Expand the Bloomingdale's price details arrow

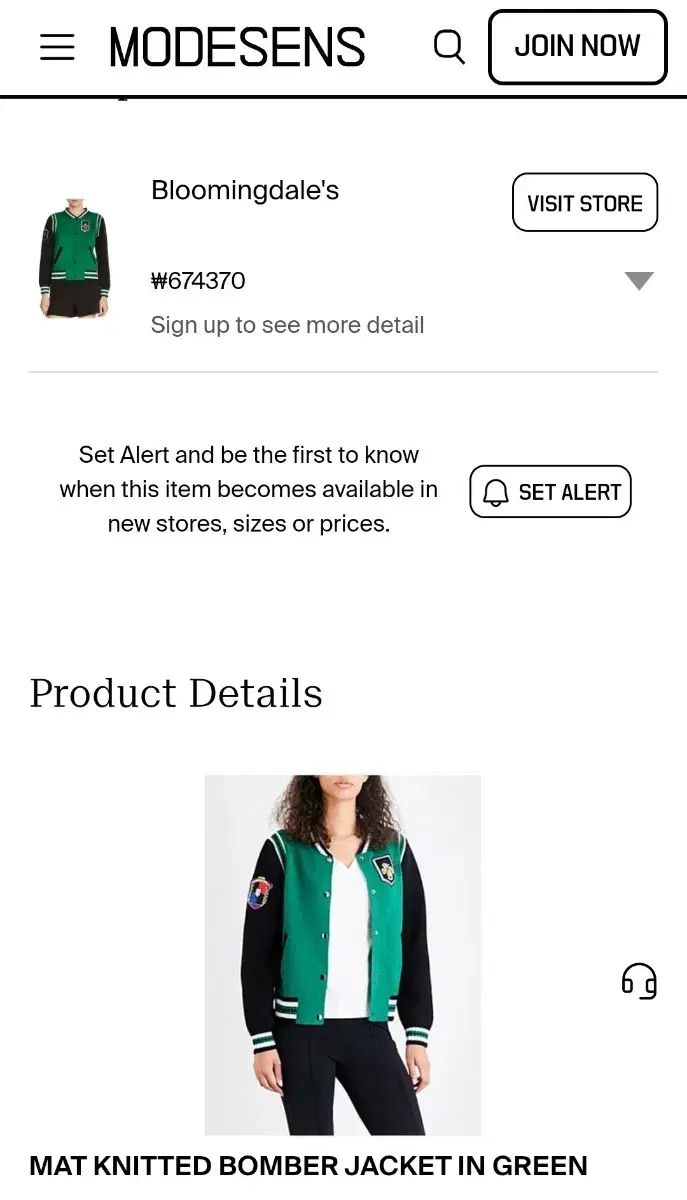click(639, 281)
